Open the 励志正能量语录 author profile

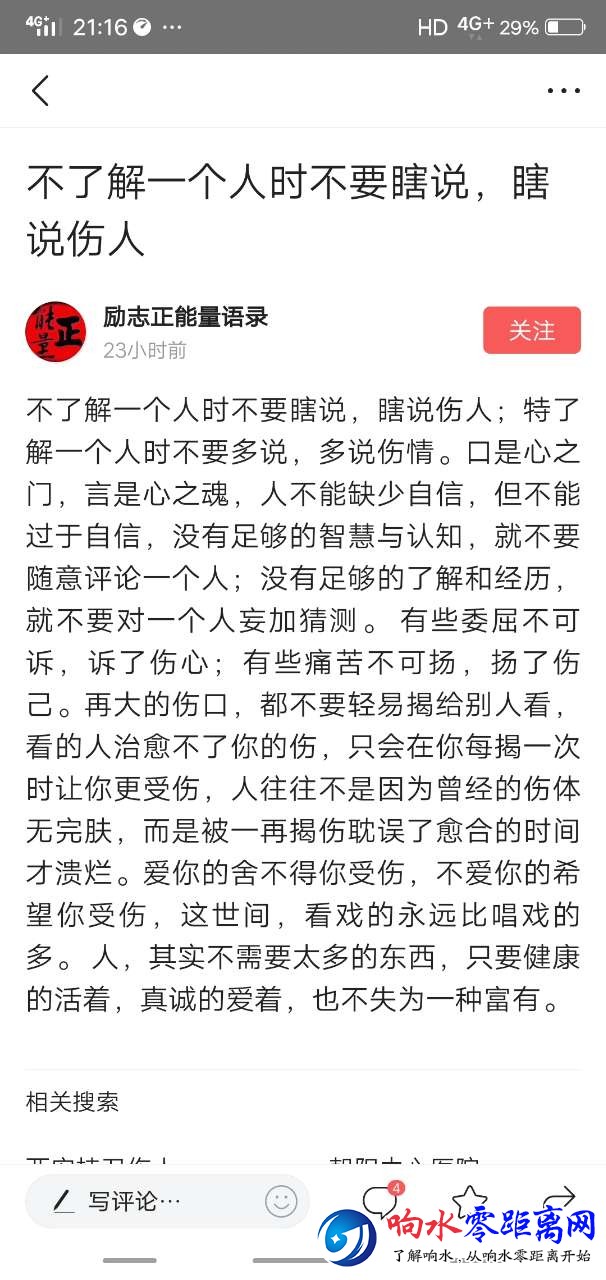click(185, 318)
